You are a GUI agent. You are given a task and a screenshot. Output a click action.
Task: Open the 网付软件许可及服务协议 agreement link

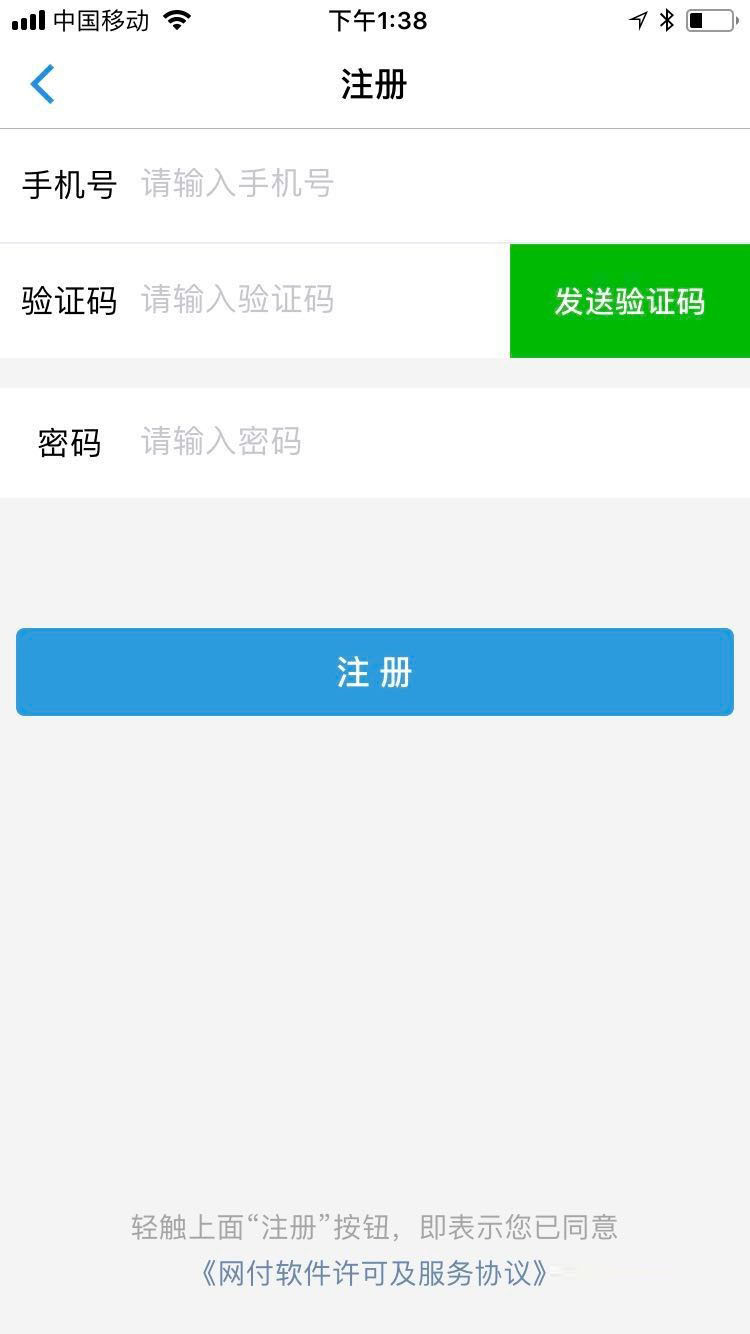coord(374,1275)
